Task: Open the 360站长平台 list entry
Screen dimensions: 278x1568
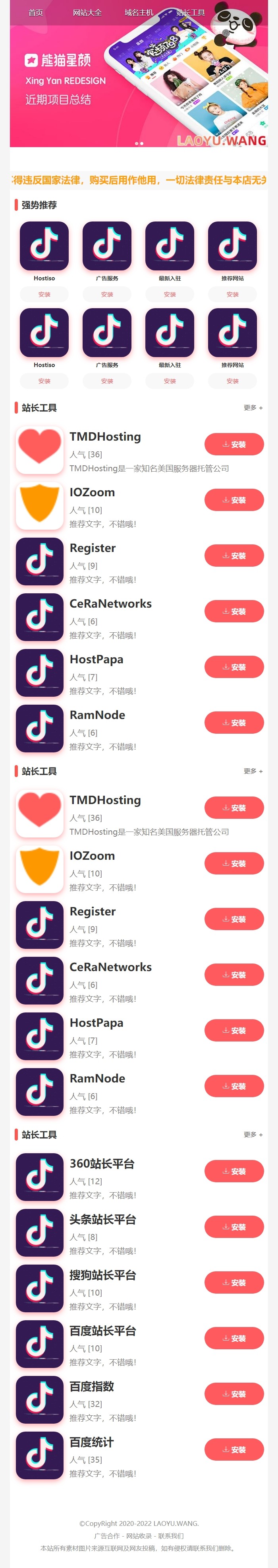Action: coord(102,1163)
